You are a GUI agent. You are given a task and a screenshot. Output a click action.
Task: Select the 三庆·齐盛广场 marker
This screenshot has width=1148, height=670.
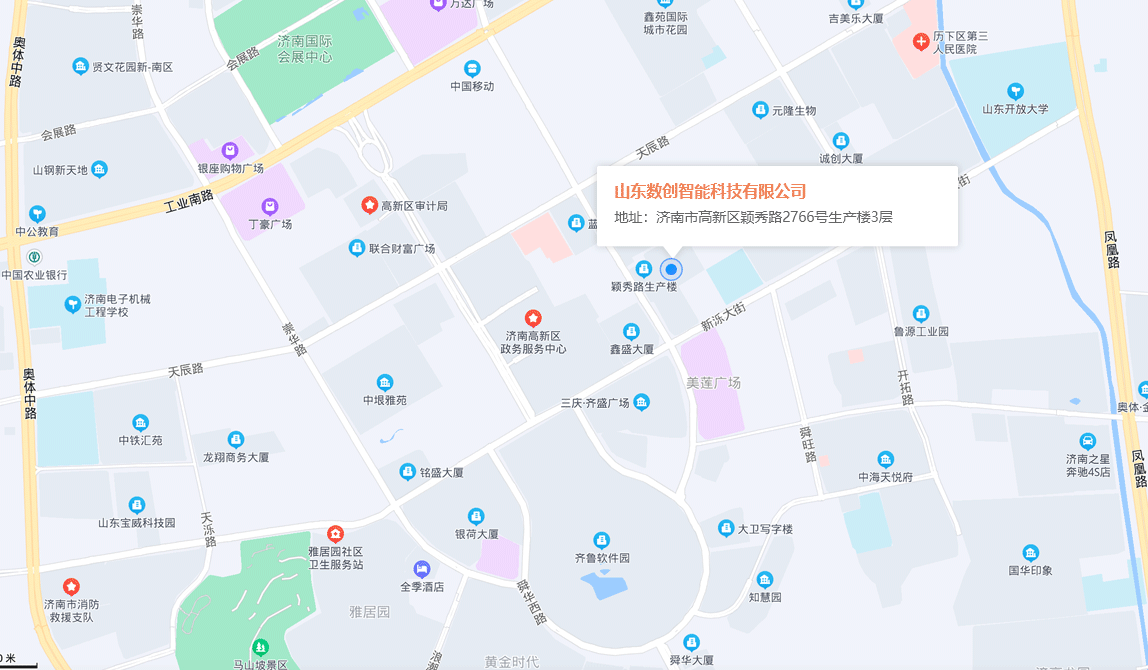(641, 402)
